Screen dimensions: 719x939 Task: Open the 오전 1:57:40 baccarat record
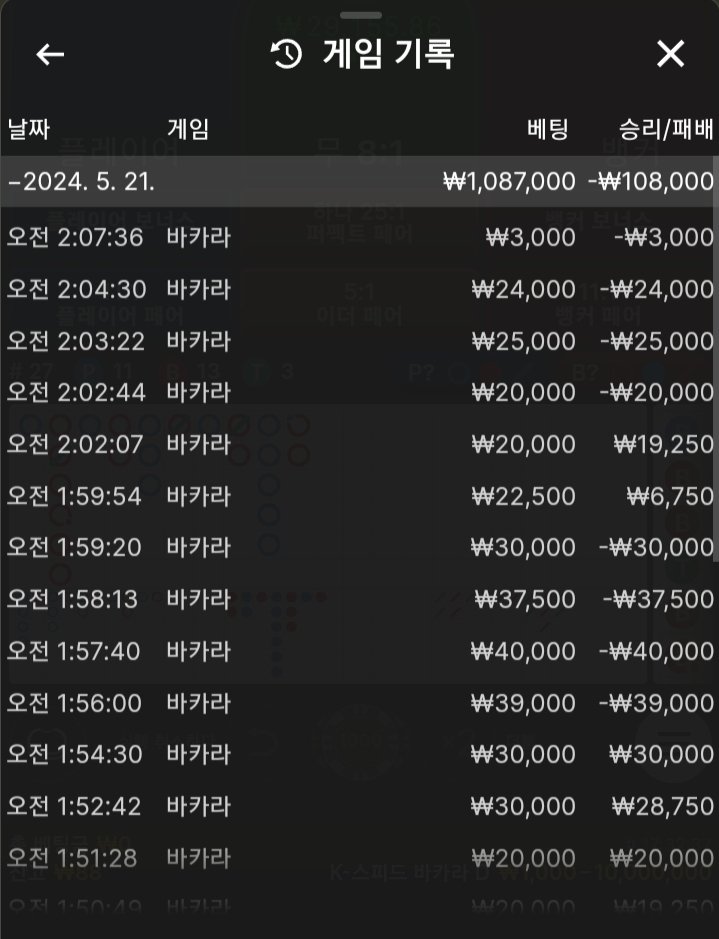tap(359, 651)
